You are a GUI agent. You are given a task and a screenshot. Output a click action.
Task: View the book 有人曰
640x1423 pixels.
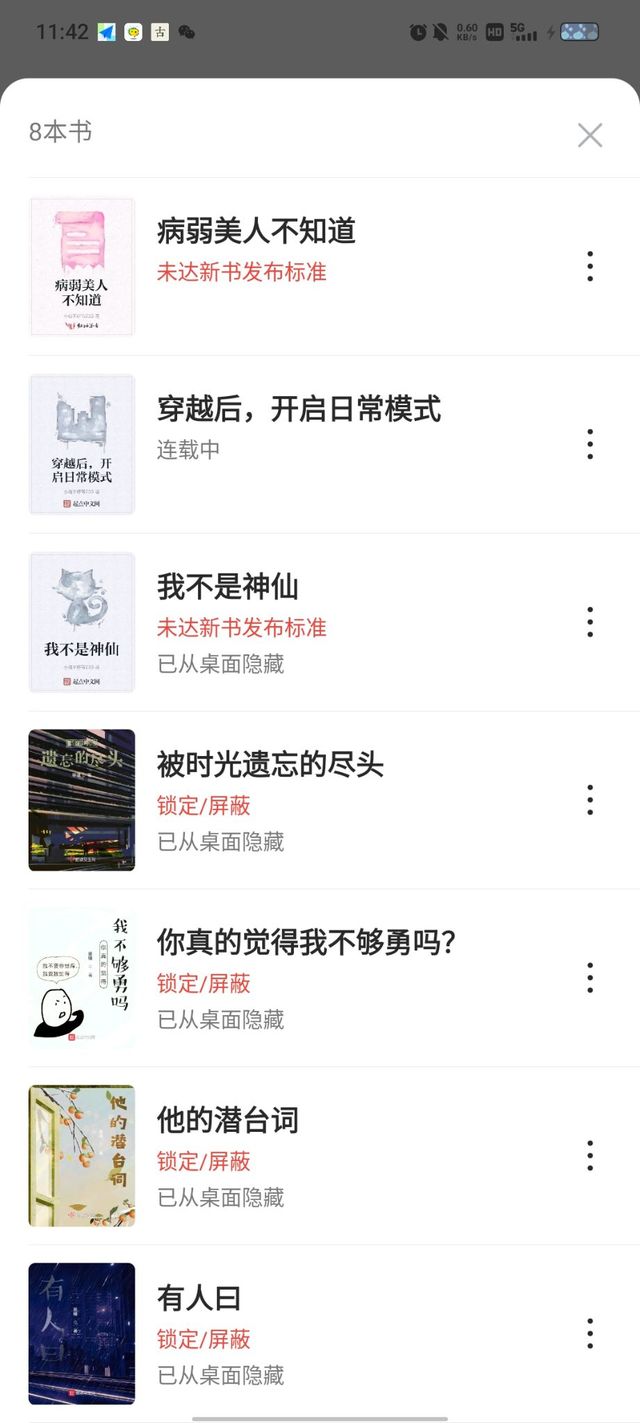point(320,1334)
